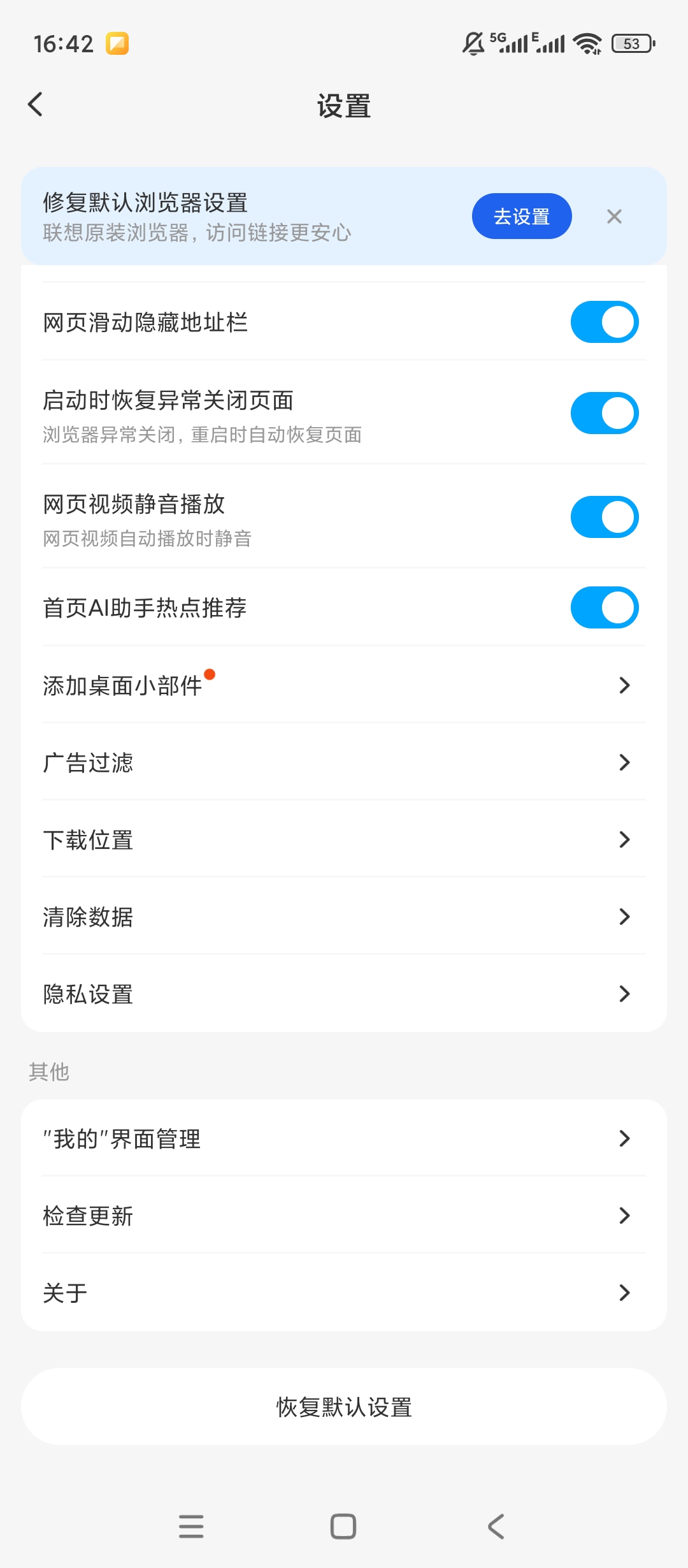Viewport: 688px width, 1568px height.
Task: Tap the recent apps navigation icon
Action: pos(191,1526)
